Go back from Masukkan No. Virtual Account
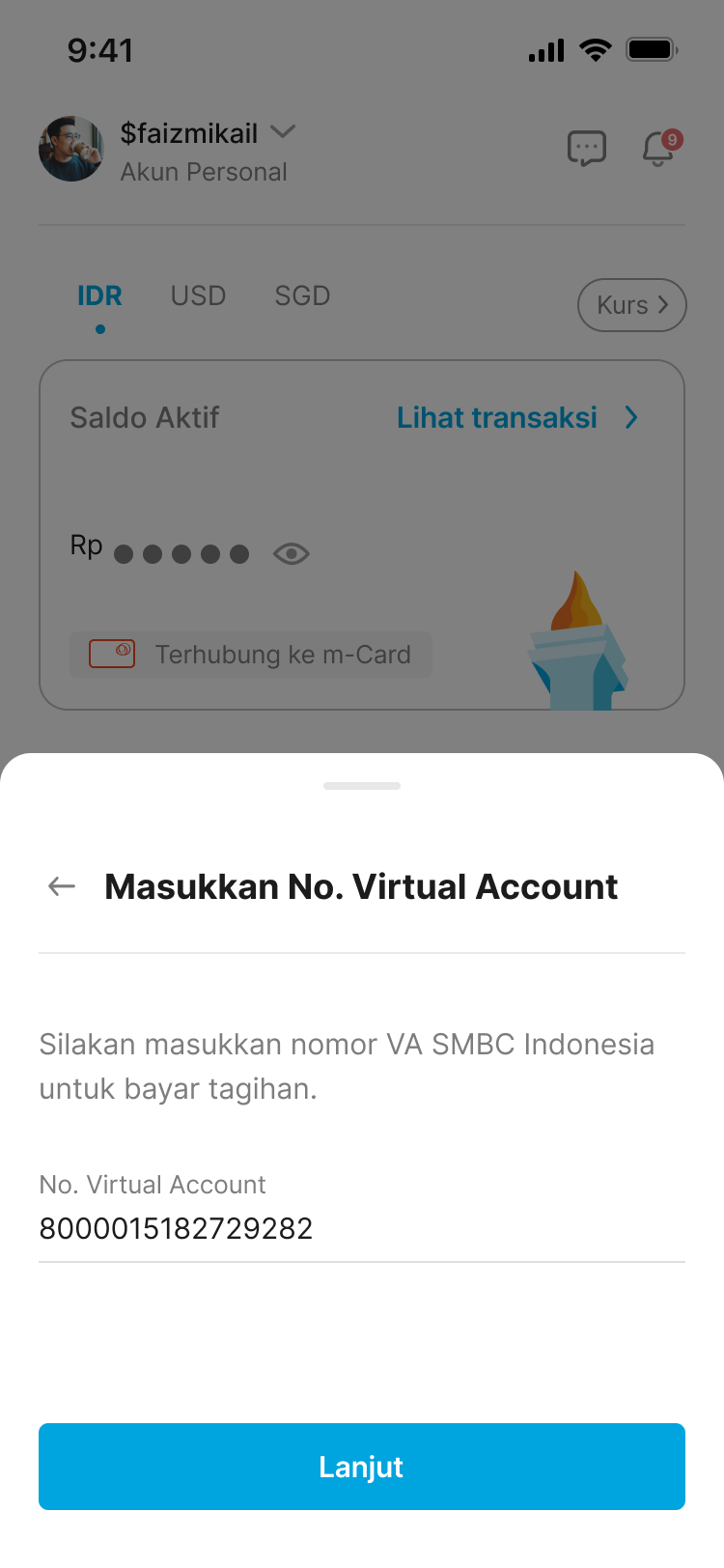Image resolution: width=724 pixels, height=1568 pixels. (x=62, y=886)
